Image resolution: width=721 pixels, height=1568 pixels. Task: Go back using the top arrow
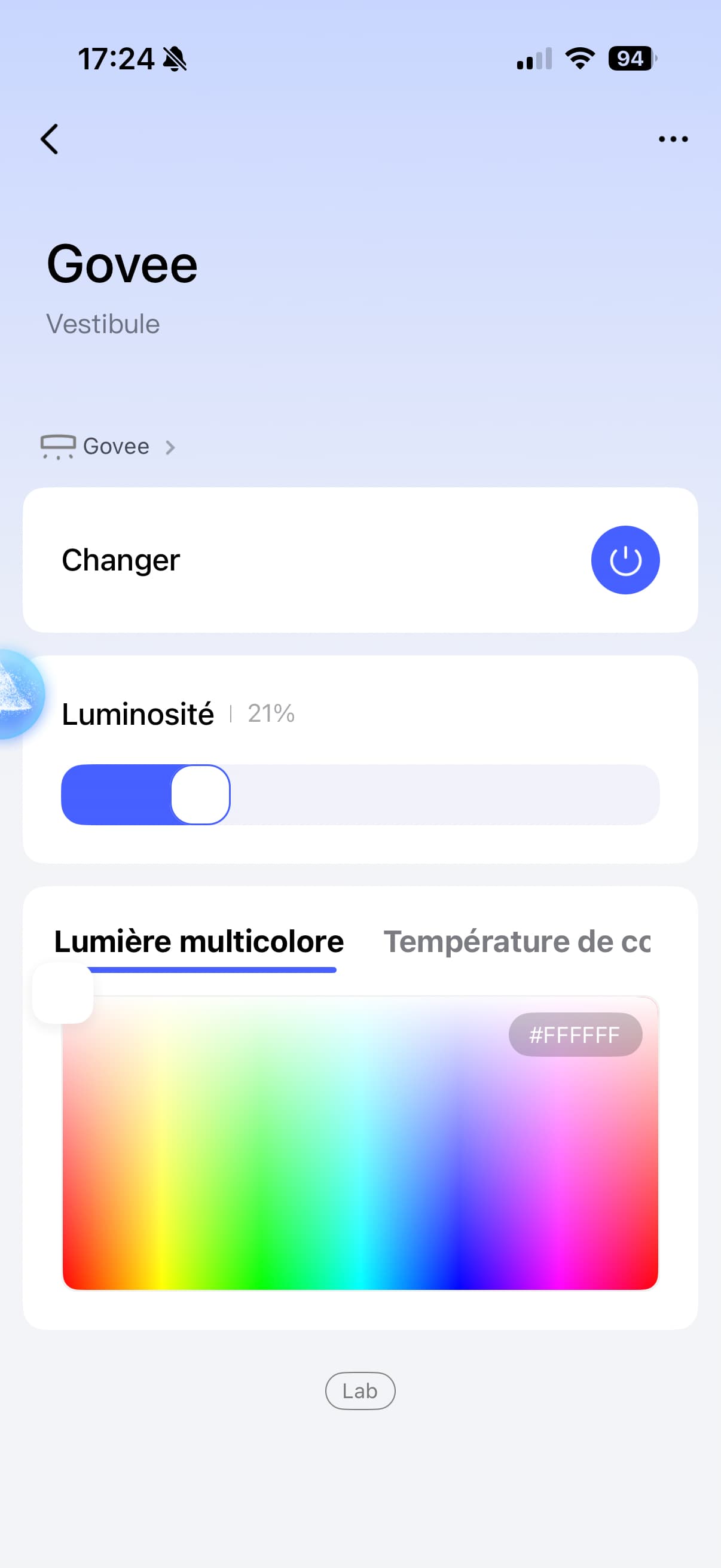coord(50,139)
